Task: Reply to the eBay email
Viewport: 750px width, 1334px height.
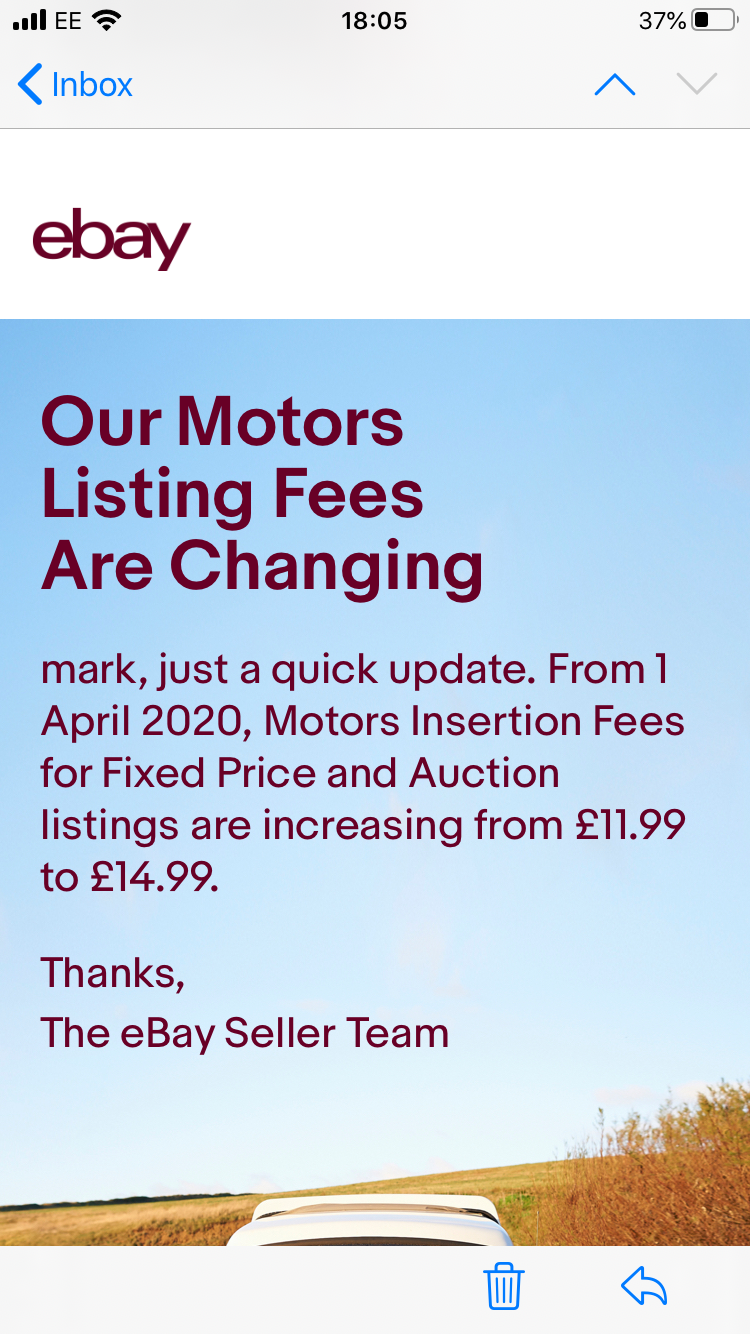Action: coord(644,1286)
